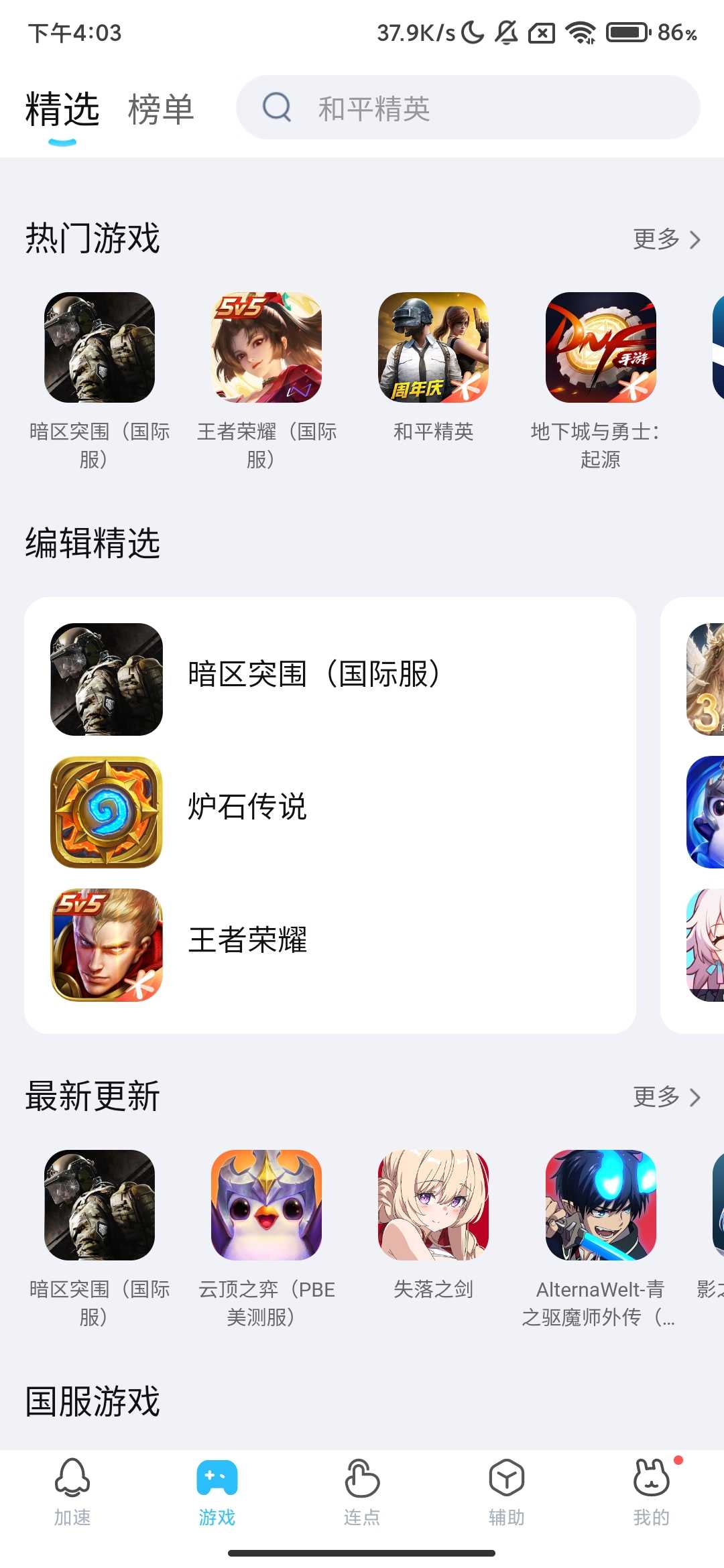Switch to the 连点 tab
Screen dimensions: 724x1568
(362, 1490)
